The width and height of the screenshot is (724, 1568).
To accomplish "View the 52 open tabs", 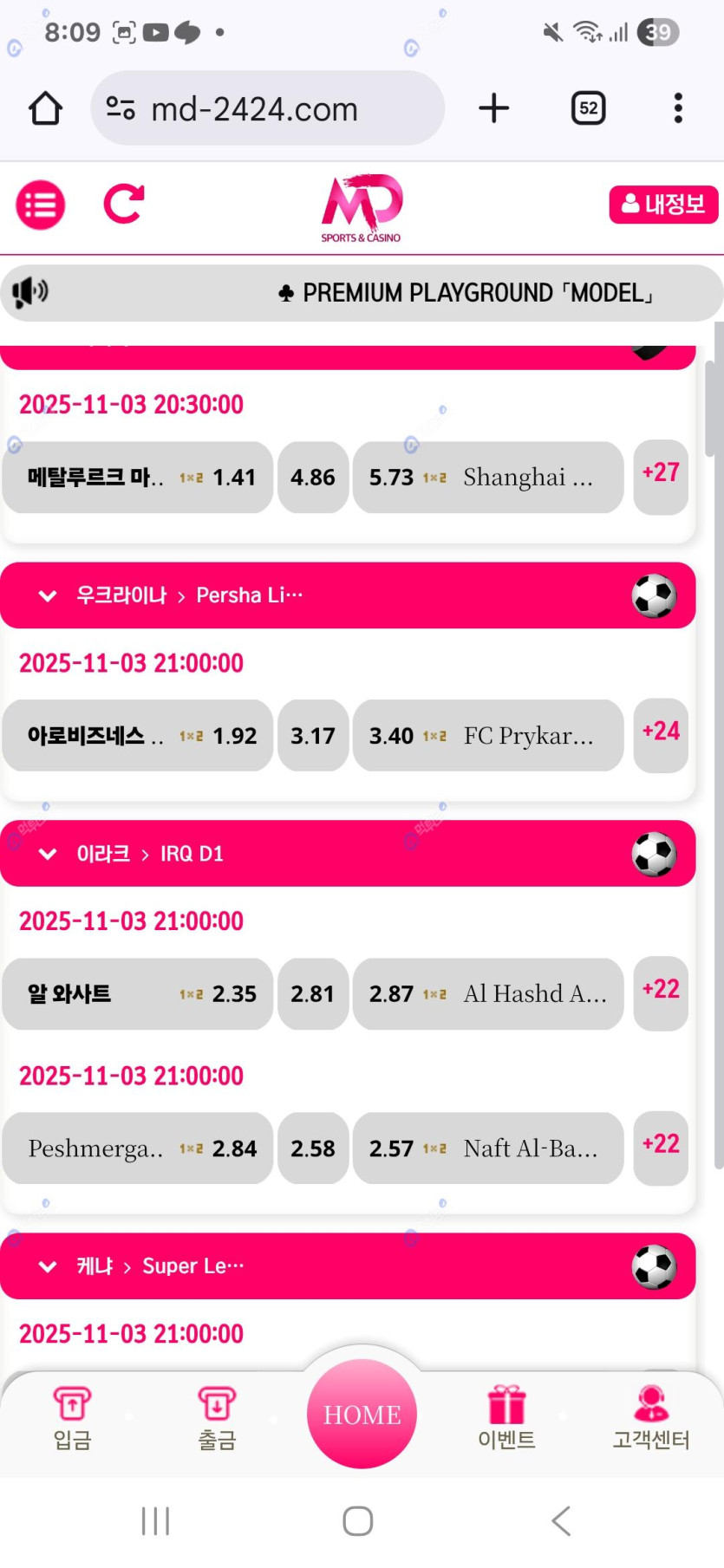I will click(x=588, y=108).
